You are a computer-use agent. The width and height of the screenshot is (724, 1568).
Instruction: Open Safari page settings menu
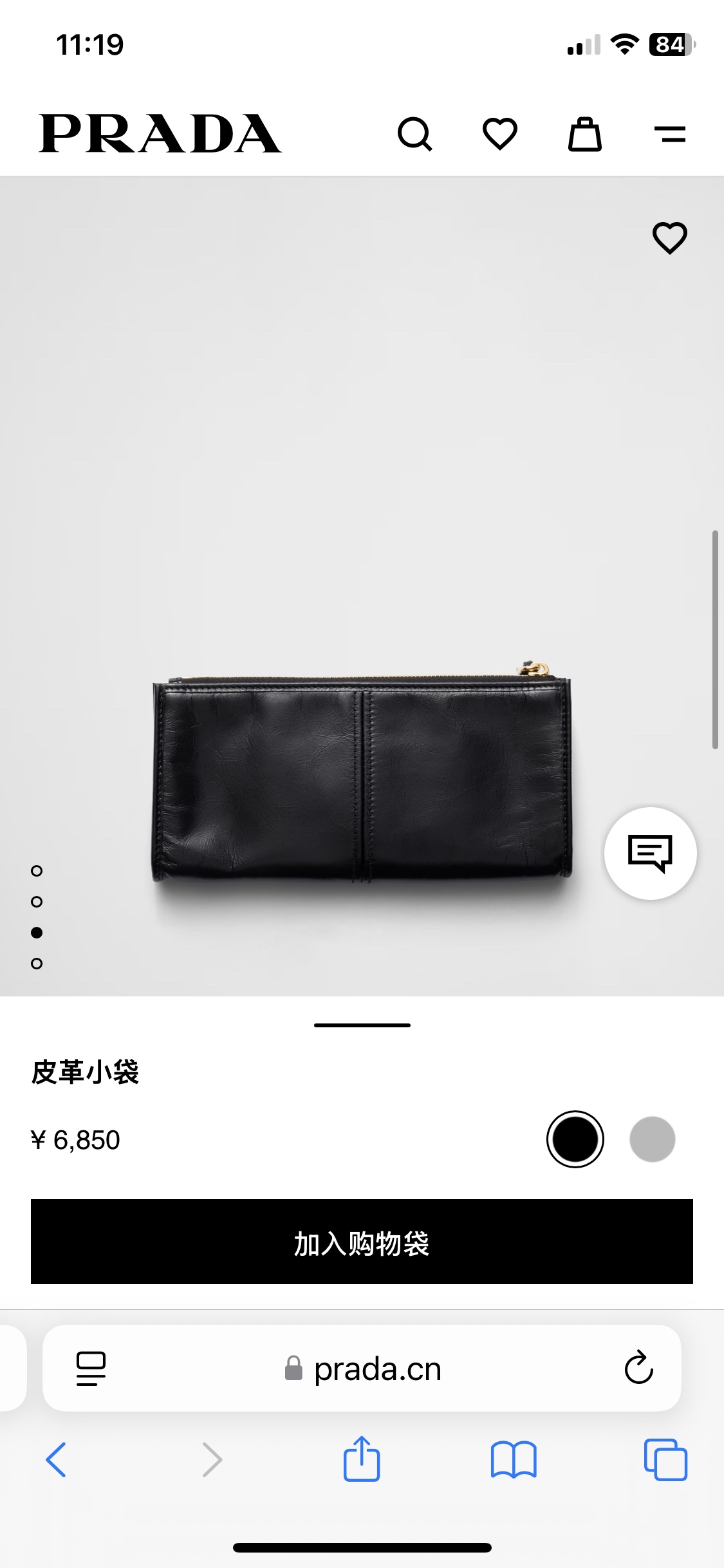[x=91, y=1368]
